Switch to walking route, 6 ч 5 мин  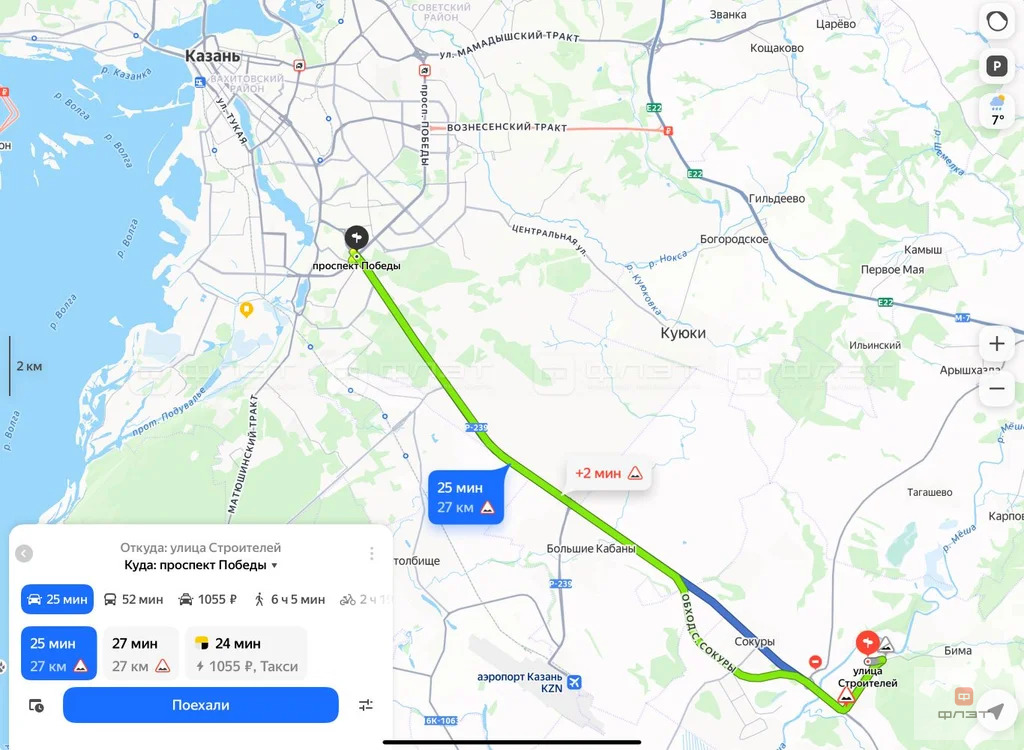click(290, 599)
